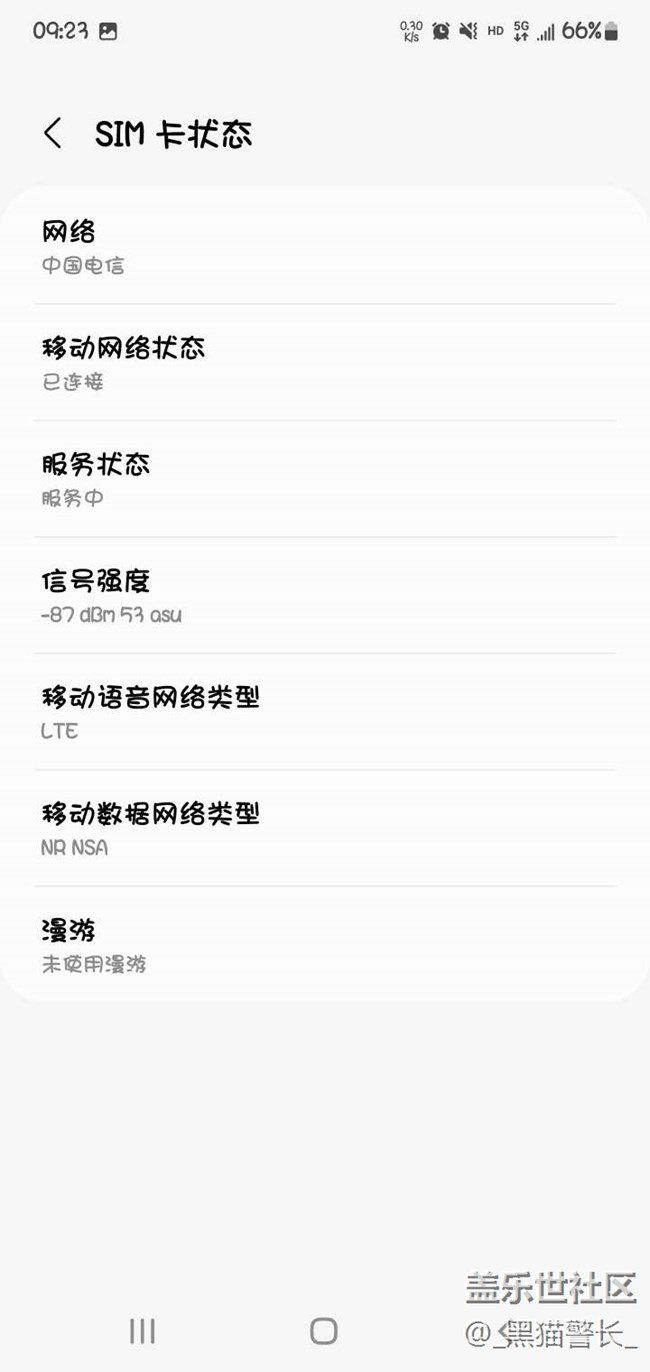
Task: Open recent apps from navigation bar
Action: coord(142,1330)
